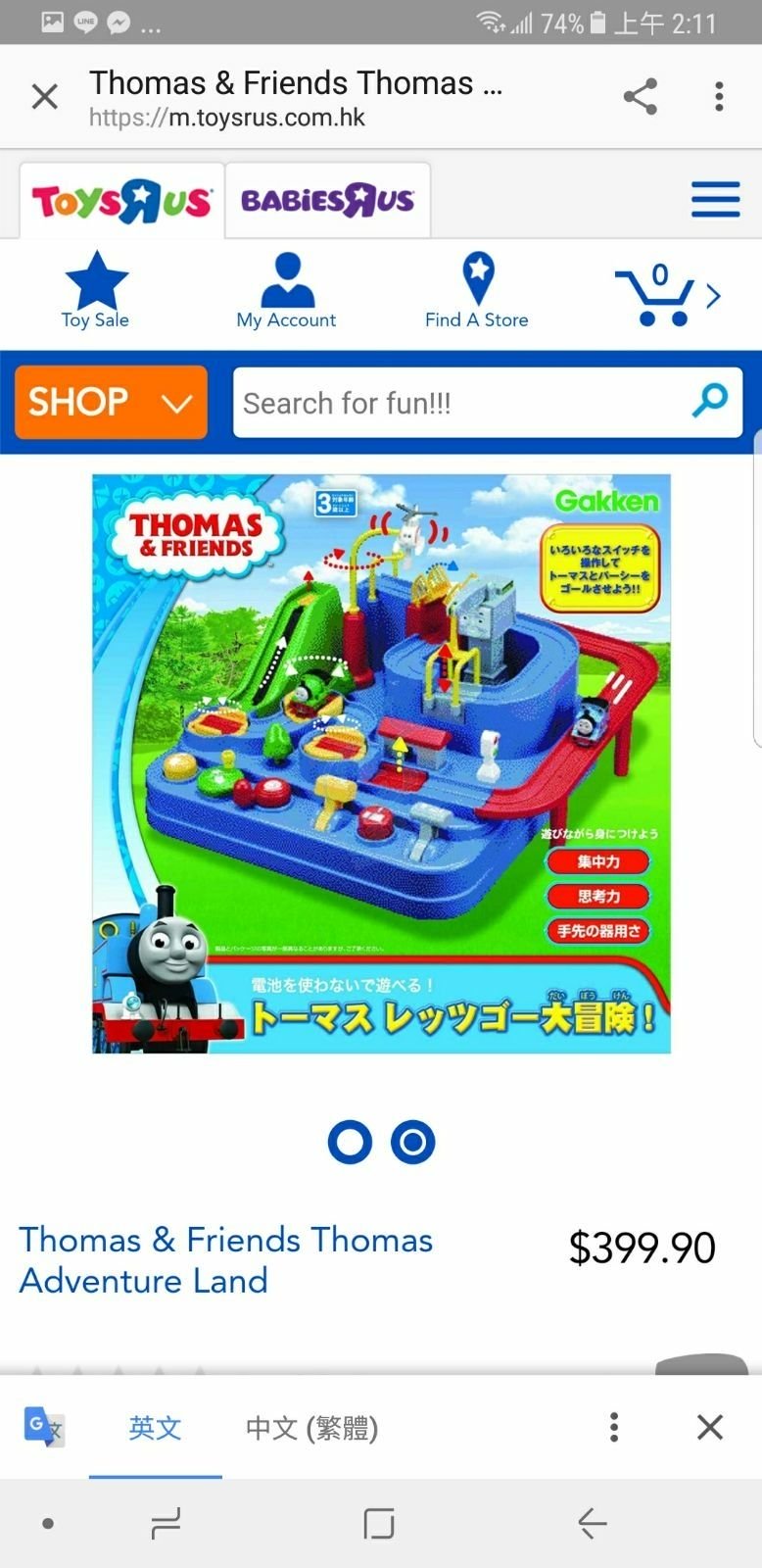Open Toy Sale section
762x1568 pixels.
(96, 291)
